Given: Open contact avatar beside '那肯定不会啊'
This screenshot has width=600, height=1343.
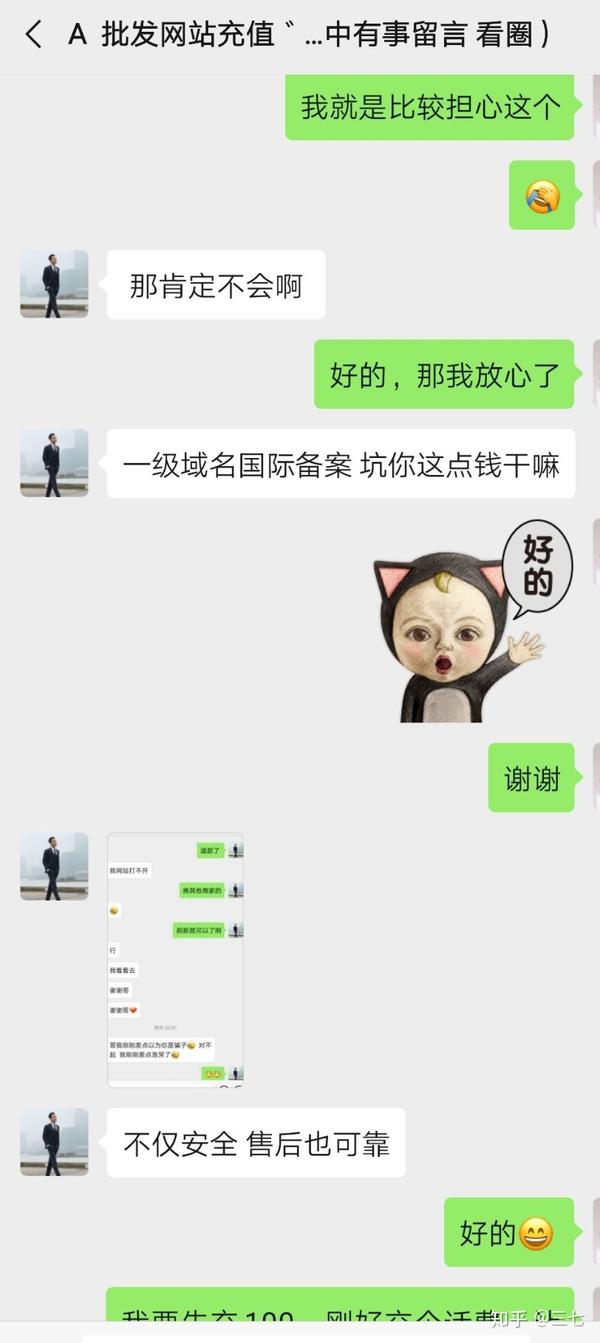Looking at the screenshot, I should click(54, 284).
